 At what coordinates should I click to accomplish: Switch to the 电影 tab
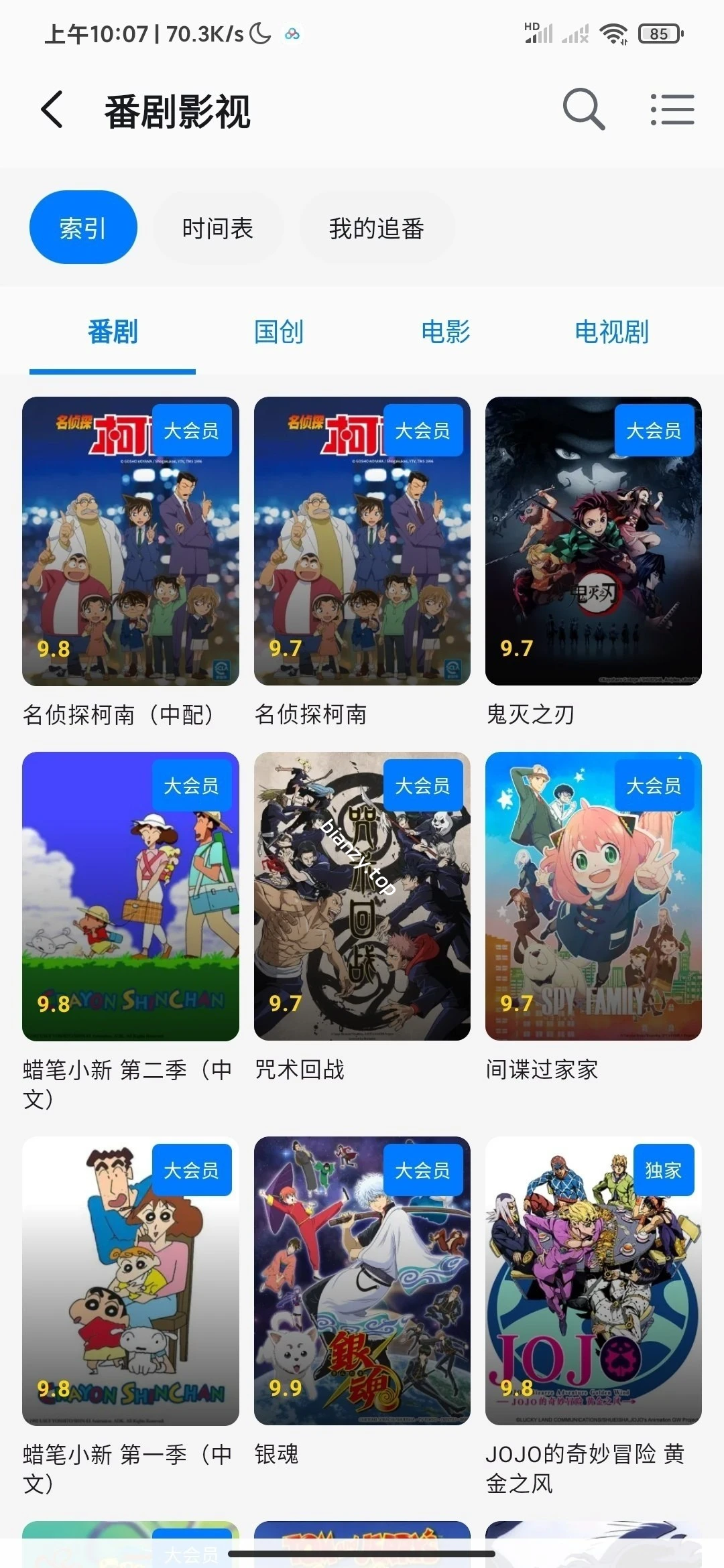(x=444, y=333)
